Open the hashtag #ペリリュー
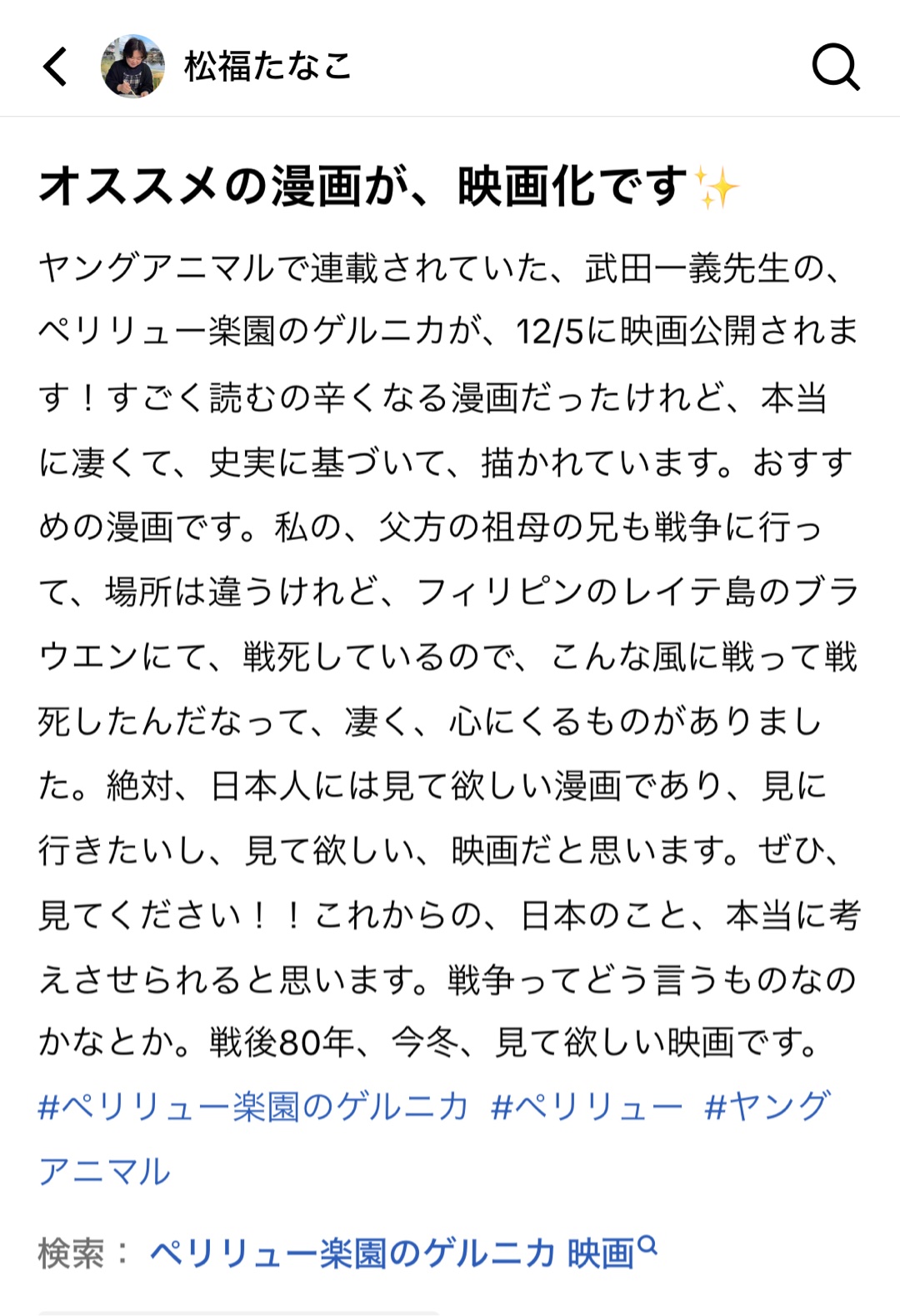 (x=587, y=1107)
